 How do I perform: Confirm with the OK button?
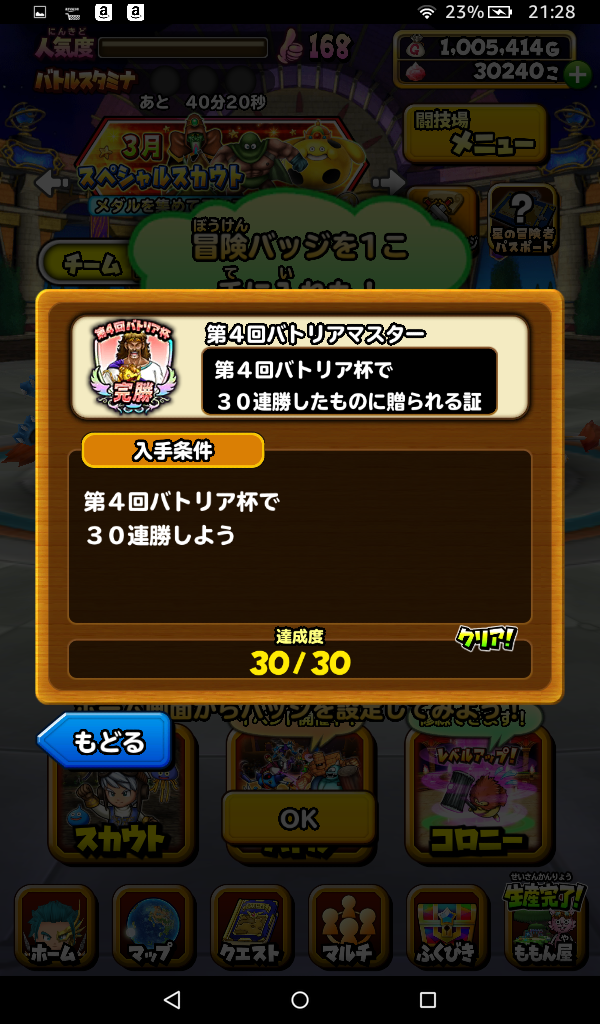point(299,818)
